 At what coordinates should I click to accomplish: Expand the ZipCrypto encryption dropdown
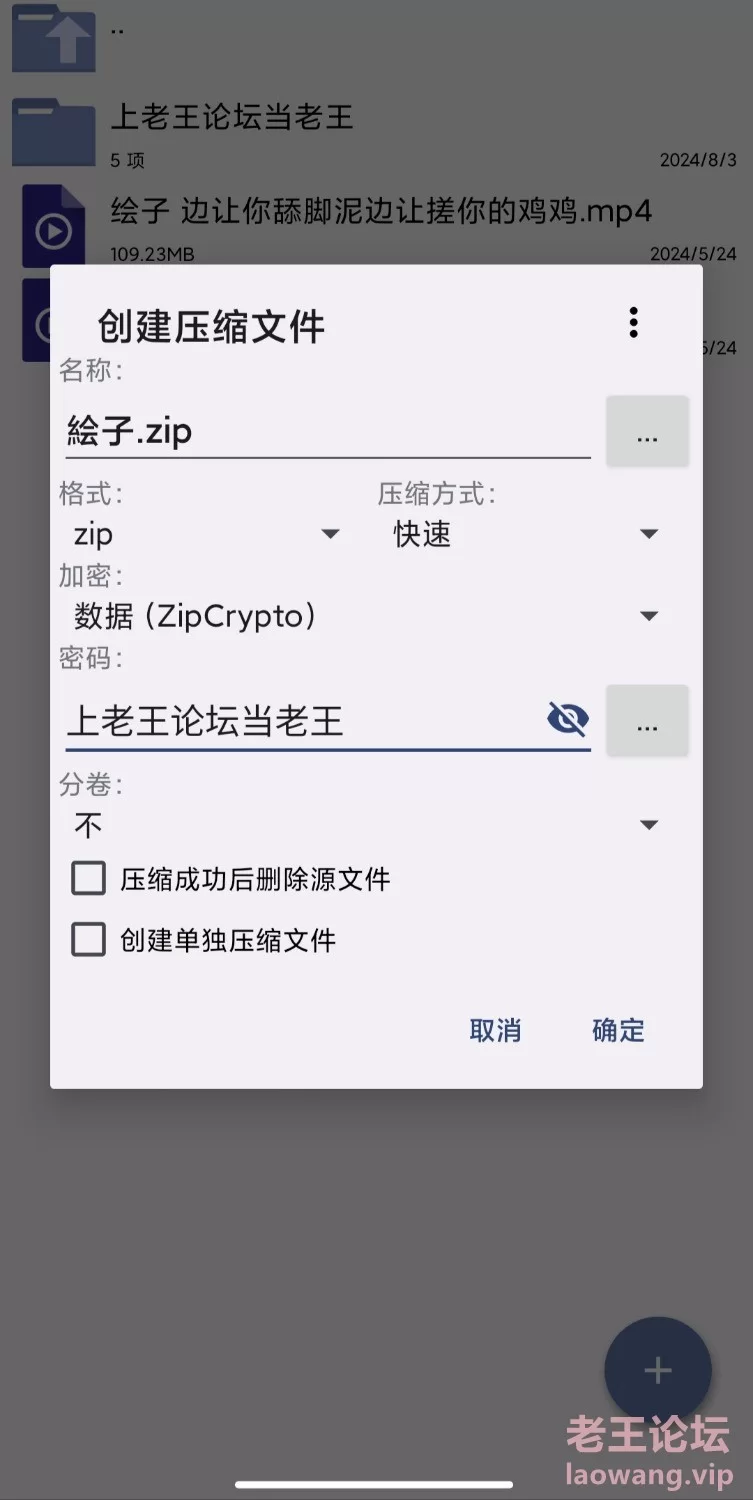(x=365, y=616)
